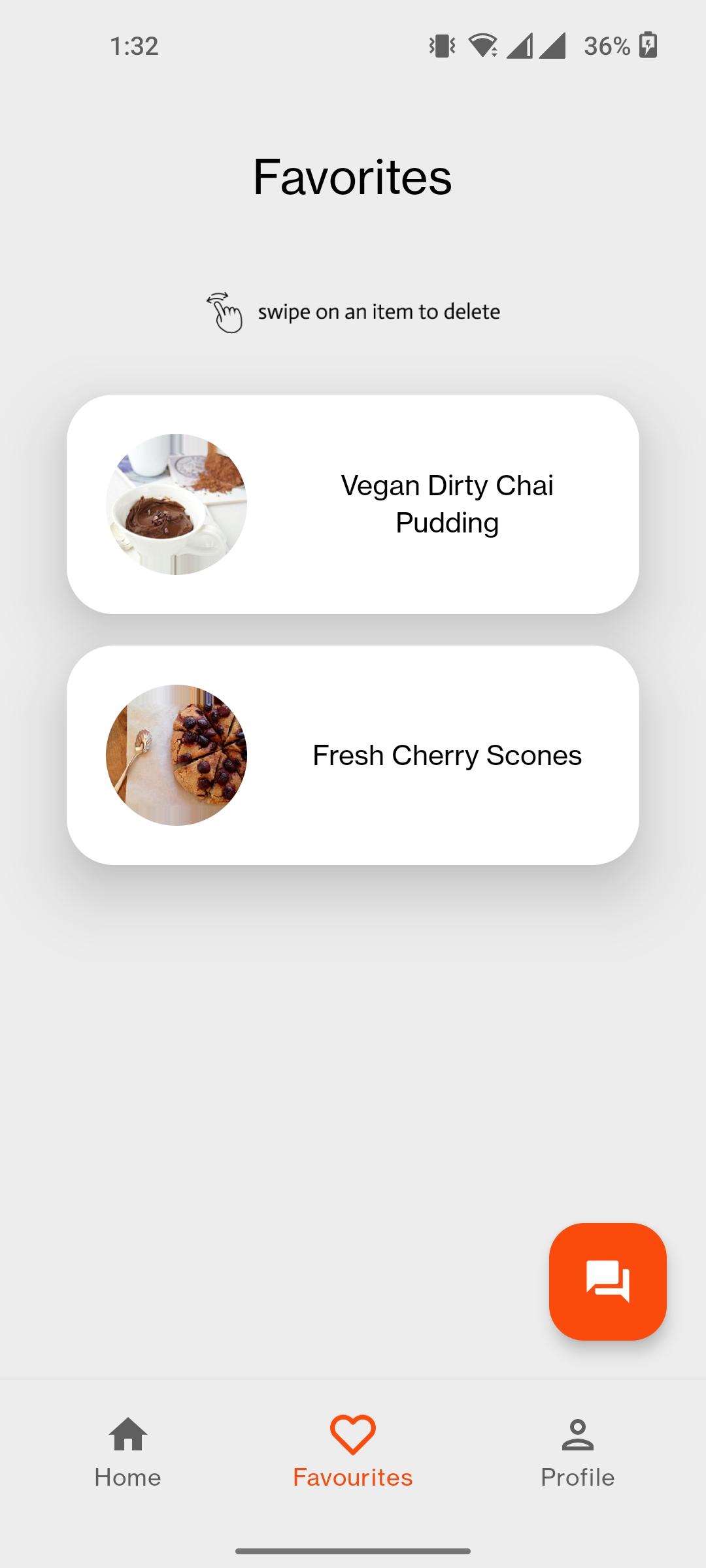This screenshot has width=706, height=1568.
Task: Switch to the Favourites tab
Action: click(352, 1457)
